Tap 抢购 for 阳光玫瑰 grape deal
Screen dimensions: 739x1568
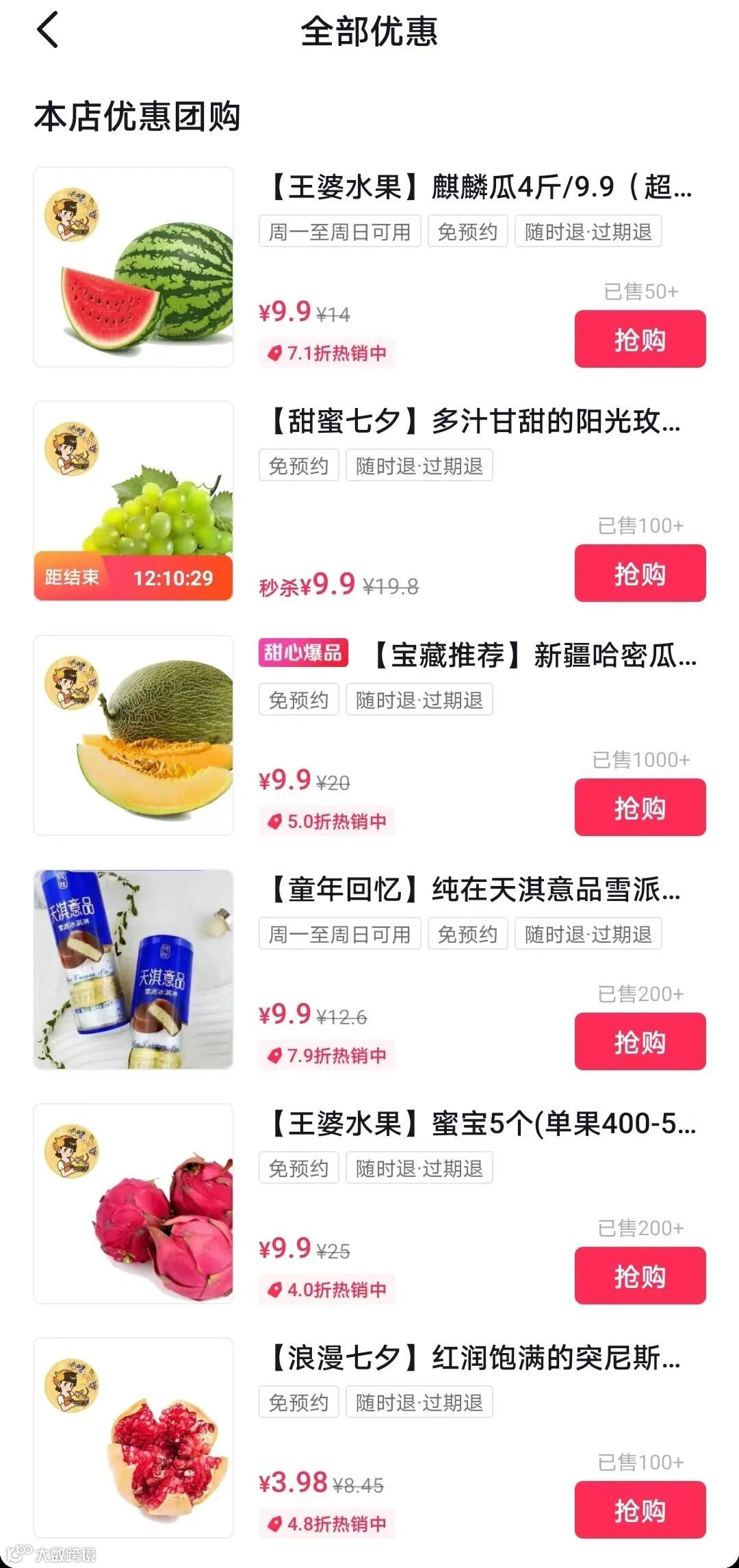pyautogui.click(x=639, y=573)
